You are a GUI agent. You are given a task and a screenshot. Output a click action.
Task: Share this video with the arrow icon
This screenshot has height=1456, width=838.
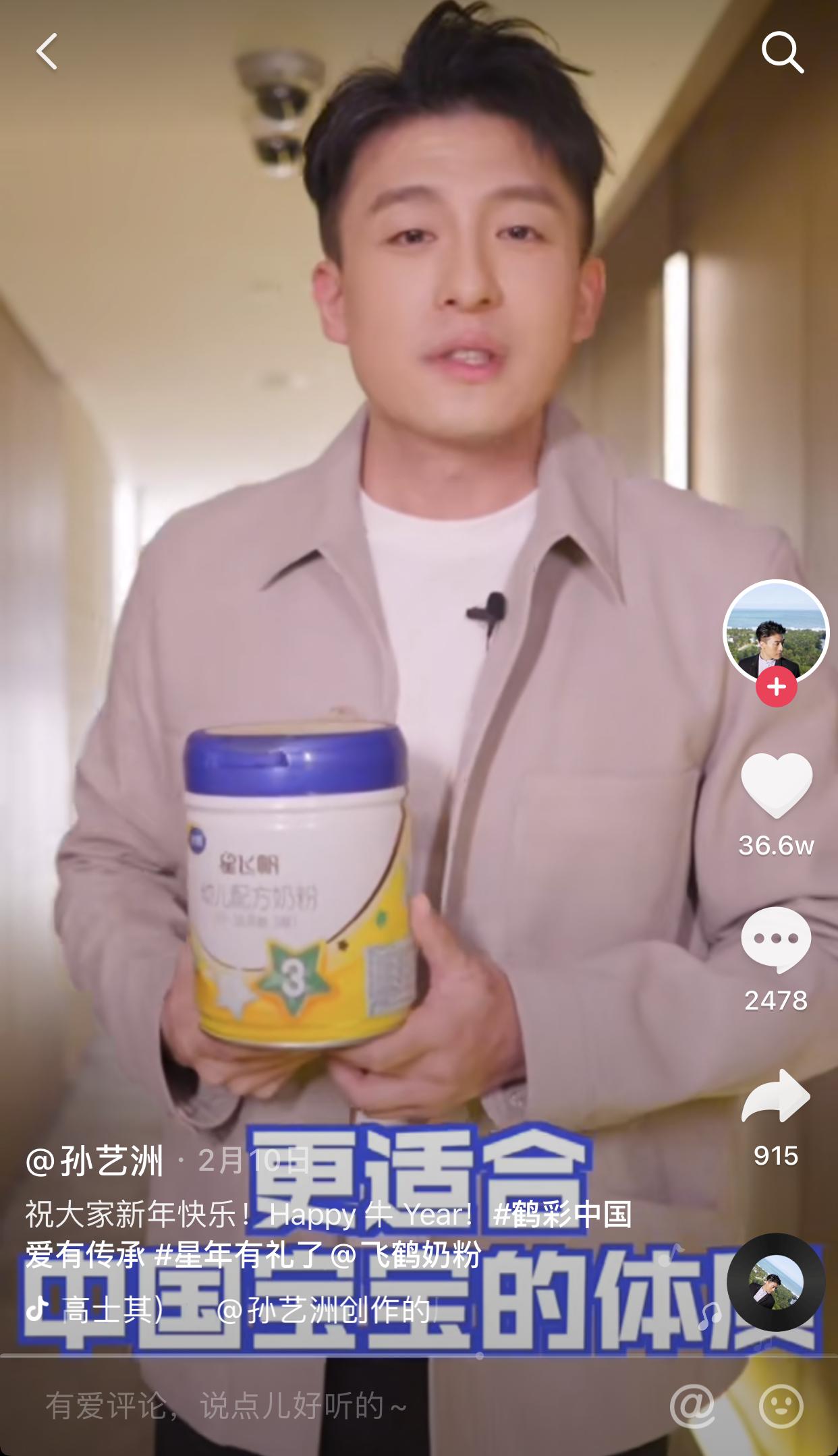coord(776,1096)
